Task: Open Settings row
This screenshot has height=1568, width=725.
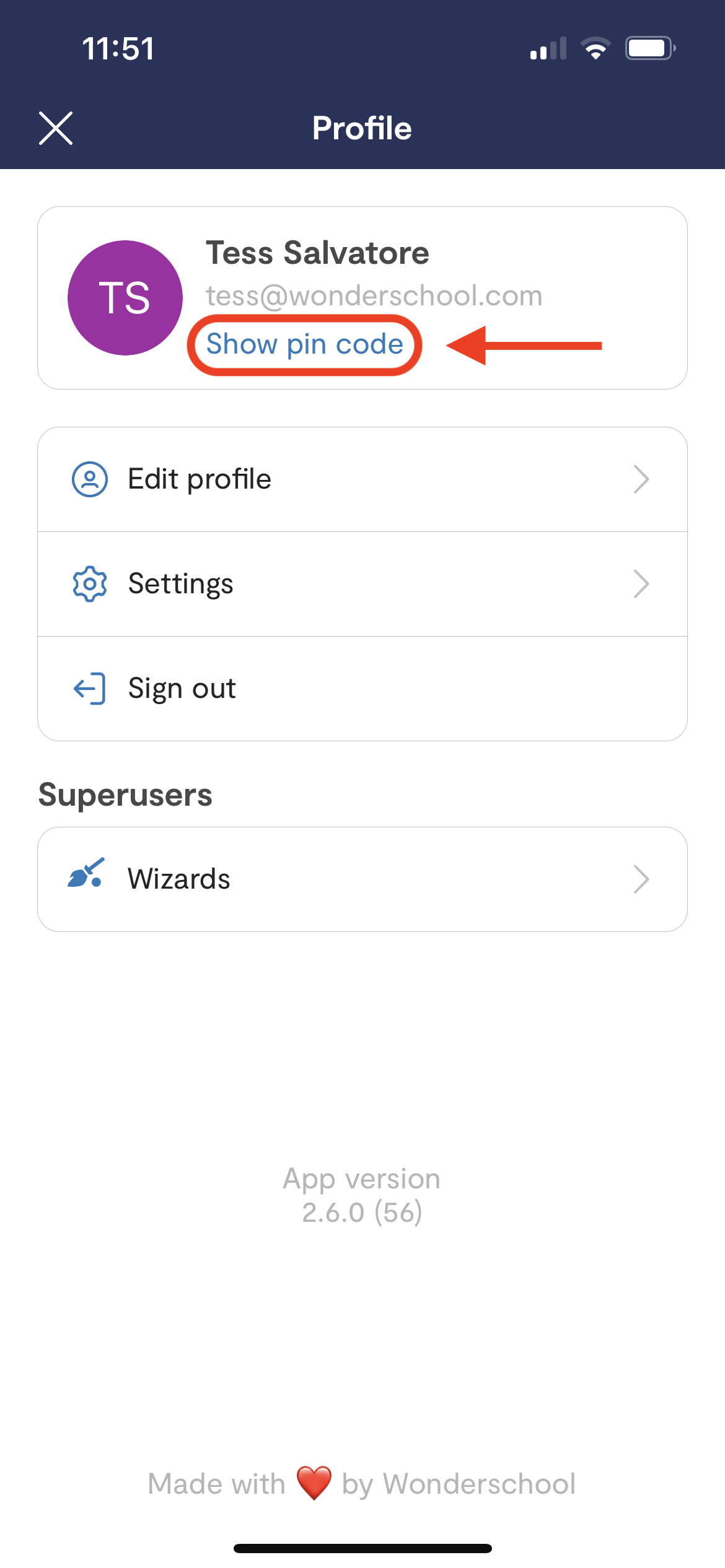Action: coord(362,584)
